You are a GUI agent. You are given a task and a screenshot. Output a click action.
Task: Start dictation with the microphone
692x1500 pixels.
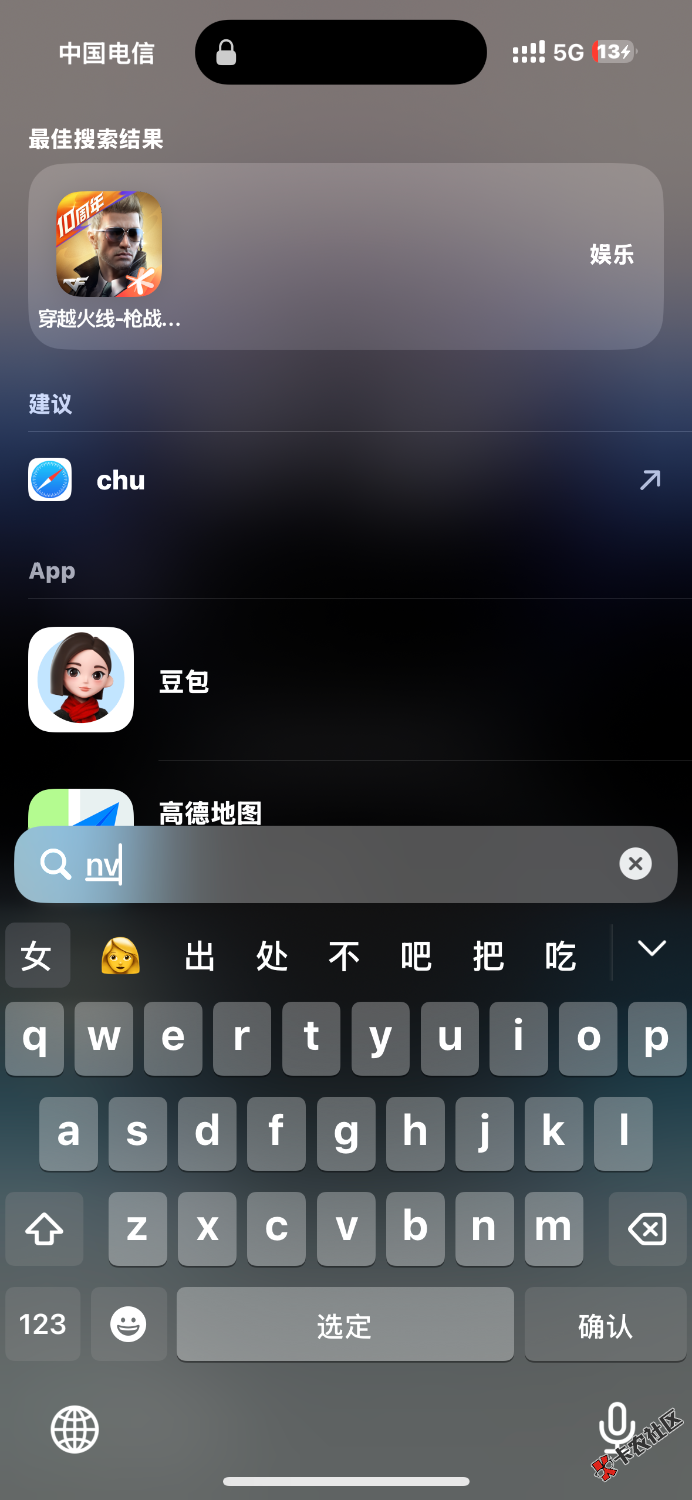pos(617,1427)
